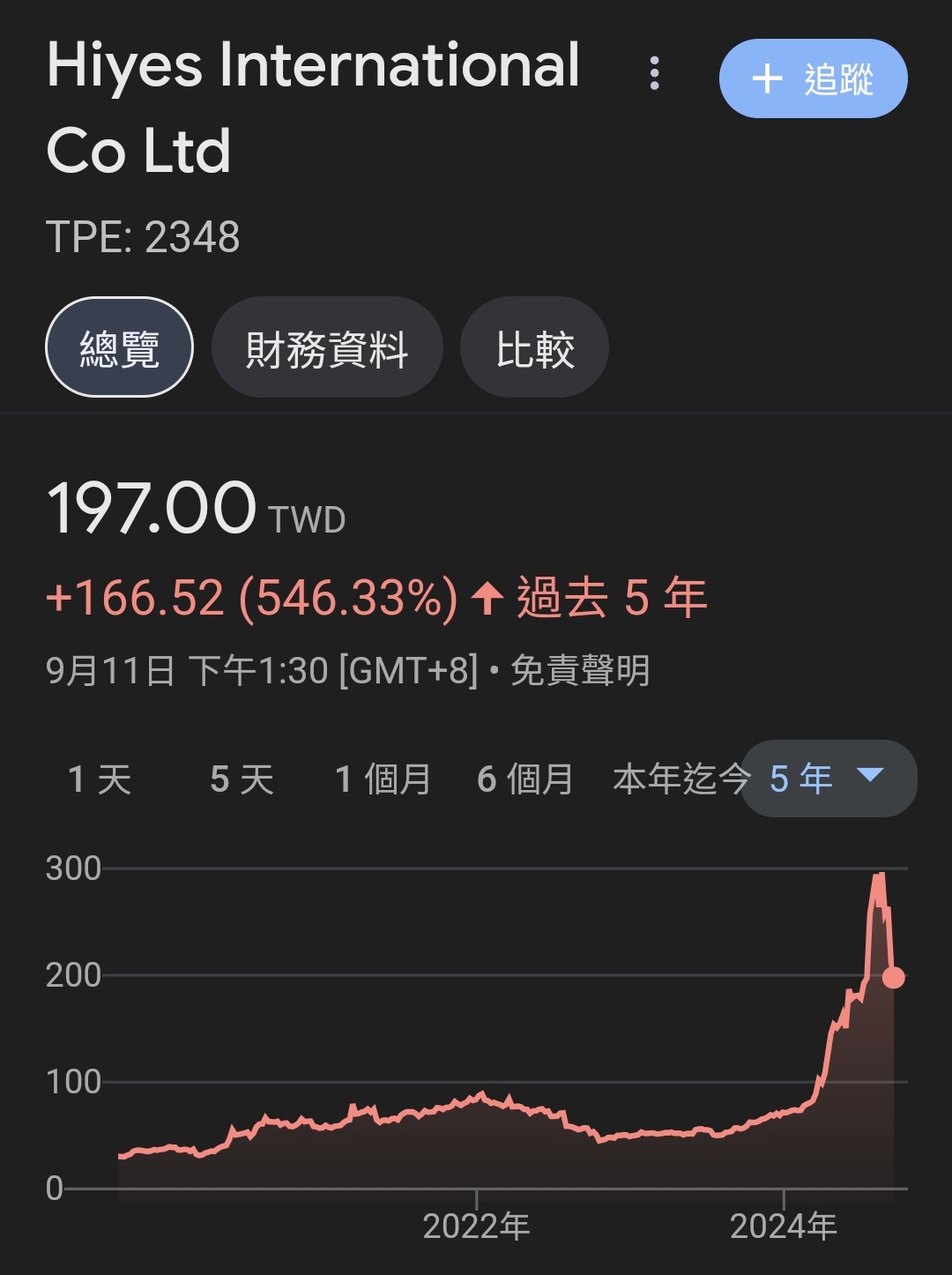Switch to the 總覽 overview tab

pyautogui.click(x=119, y=348)
